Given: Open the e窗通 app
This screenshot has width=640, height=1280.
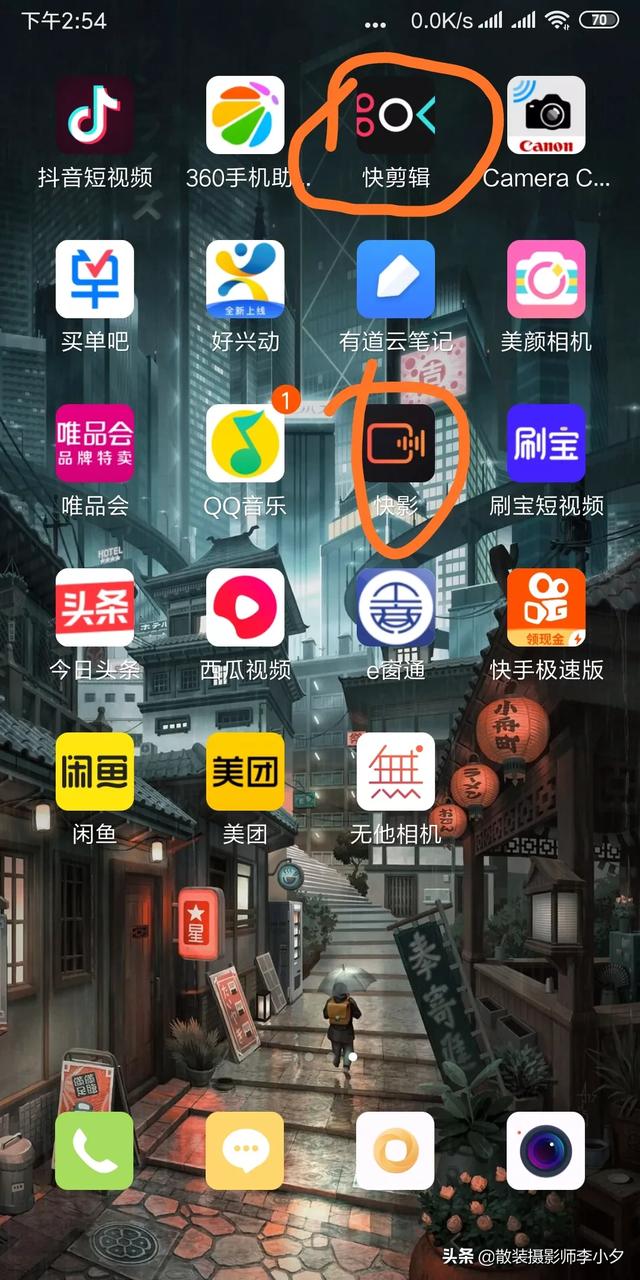Looking at the screenshot, I should pos(396,607).
